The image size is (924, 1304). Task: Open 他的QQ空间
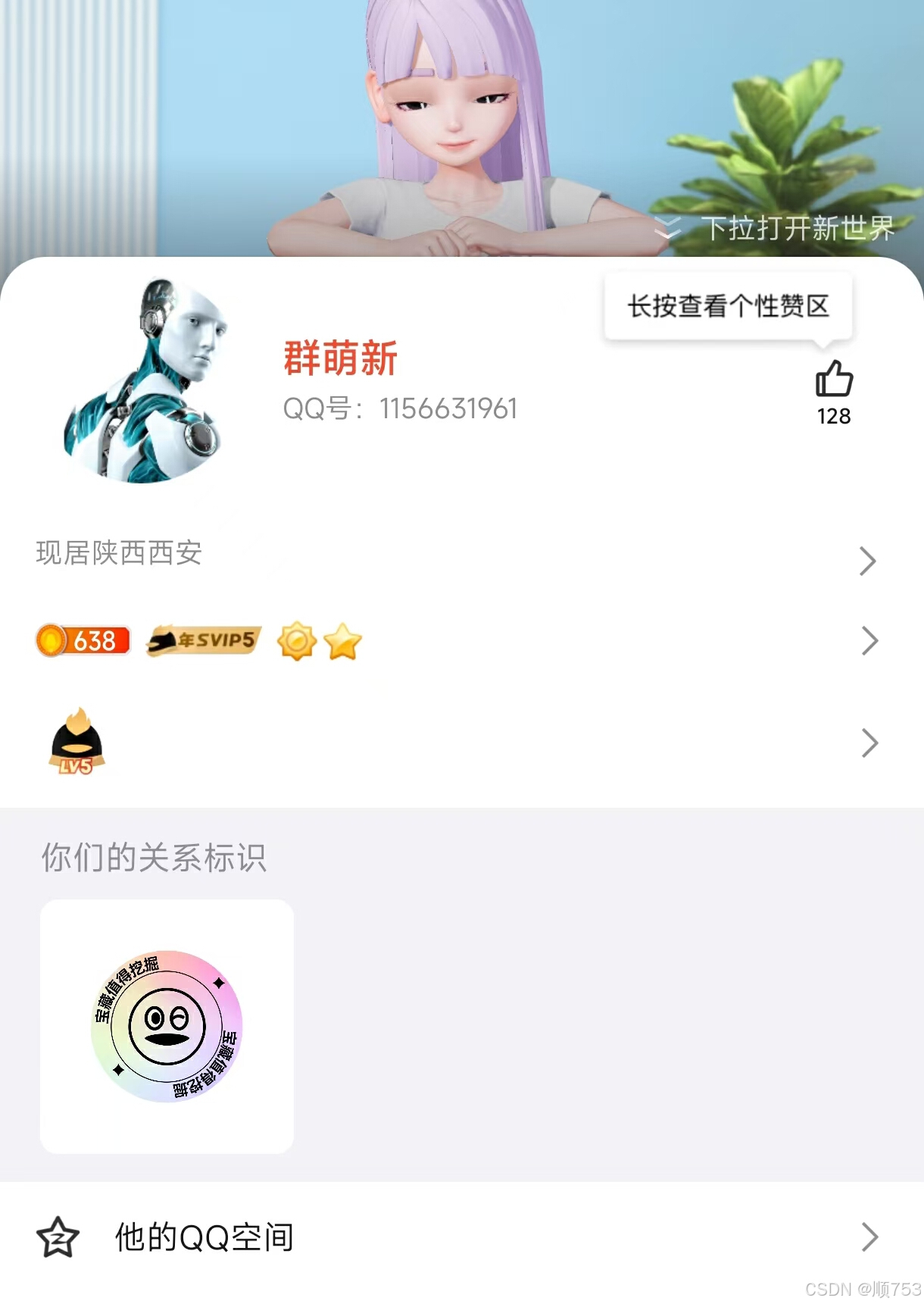point(462,1237)
